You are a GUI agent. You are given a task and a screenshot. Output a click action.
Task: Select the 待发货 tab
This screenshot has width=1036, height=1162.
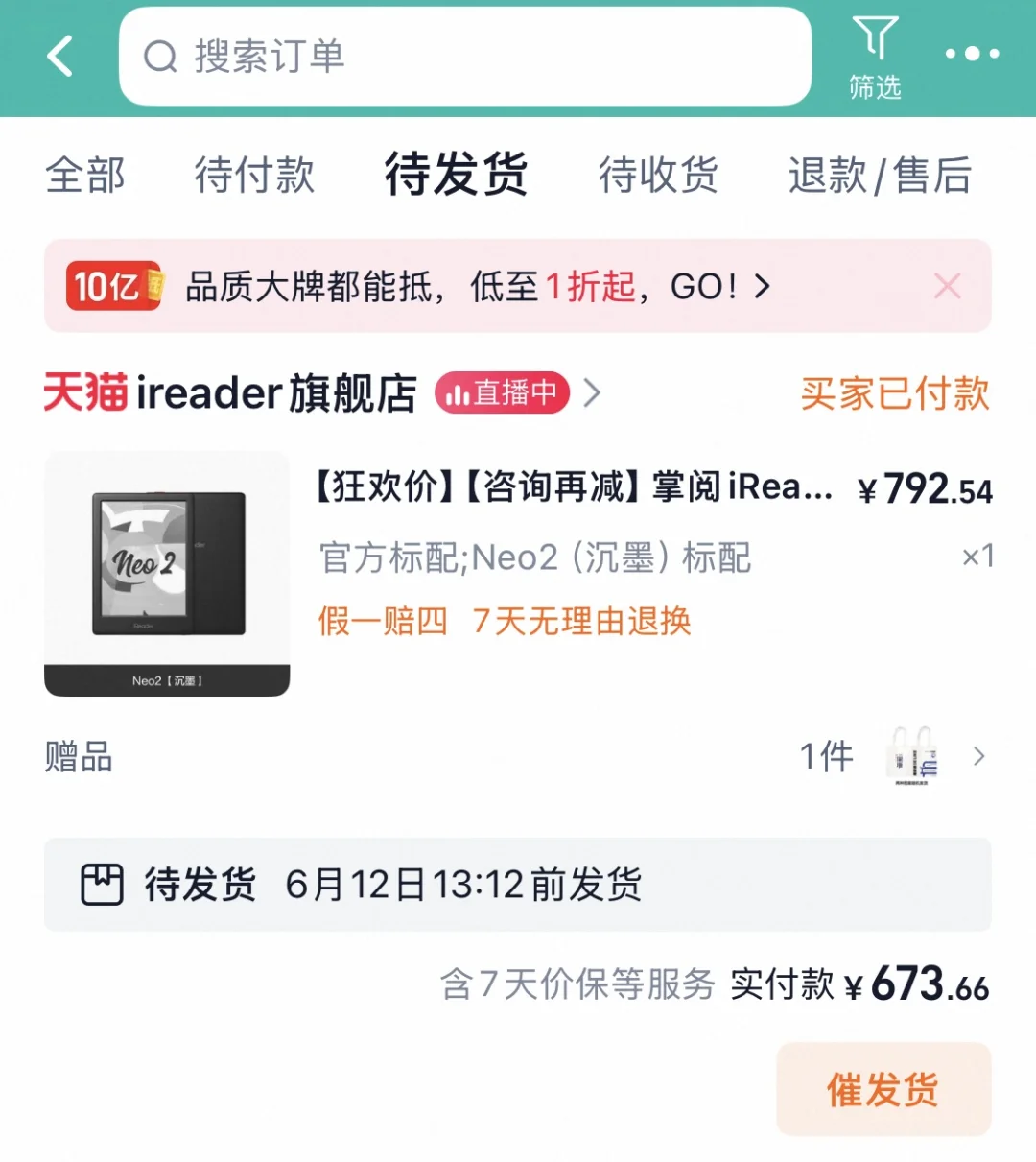(457, 175)
